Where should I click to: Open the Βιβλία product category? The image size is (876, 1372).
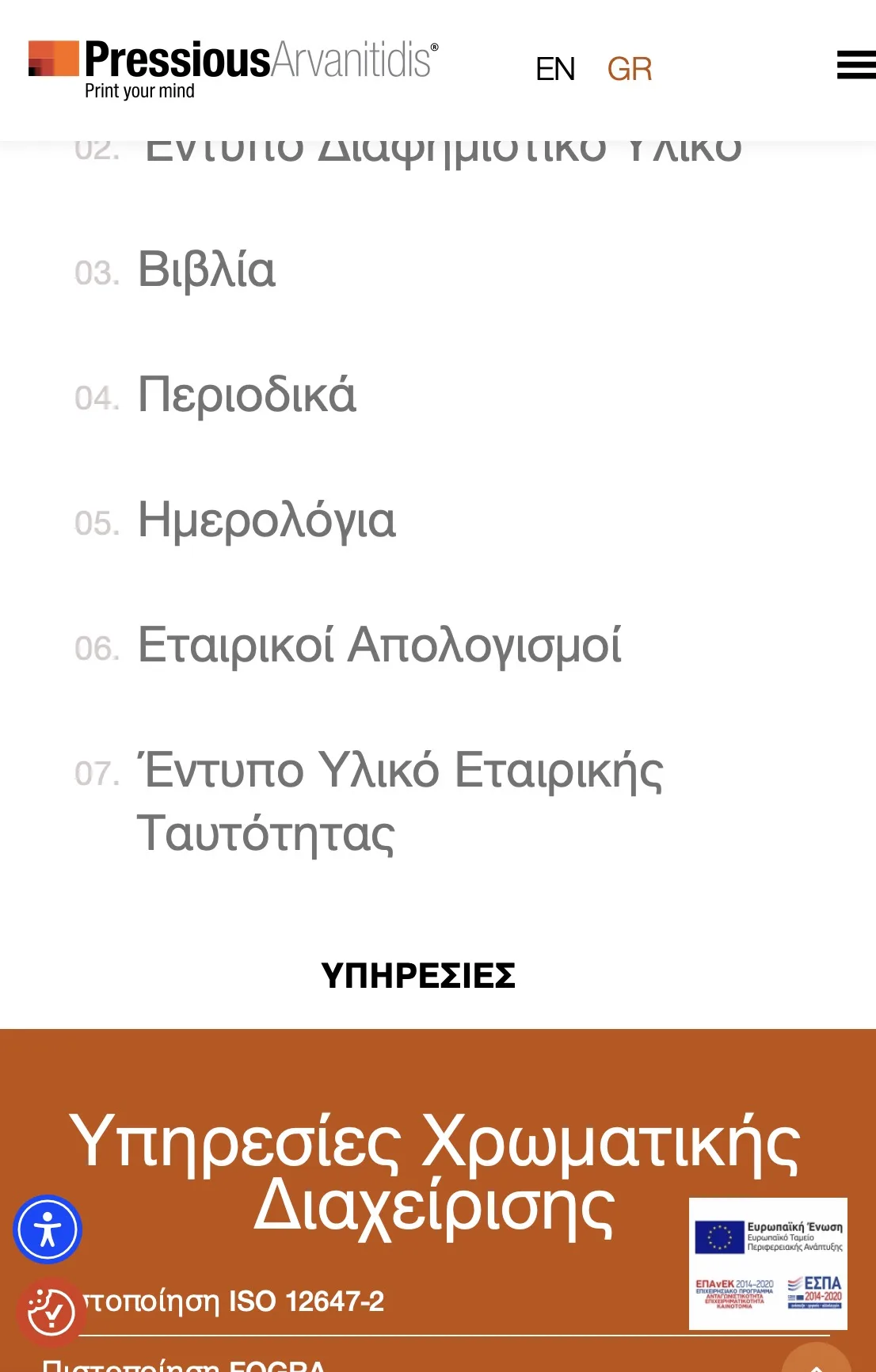coord(207,270)
